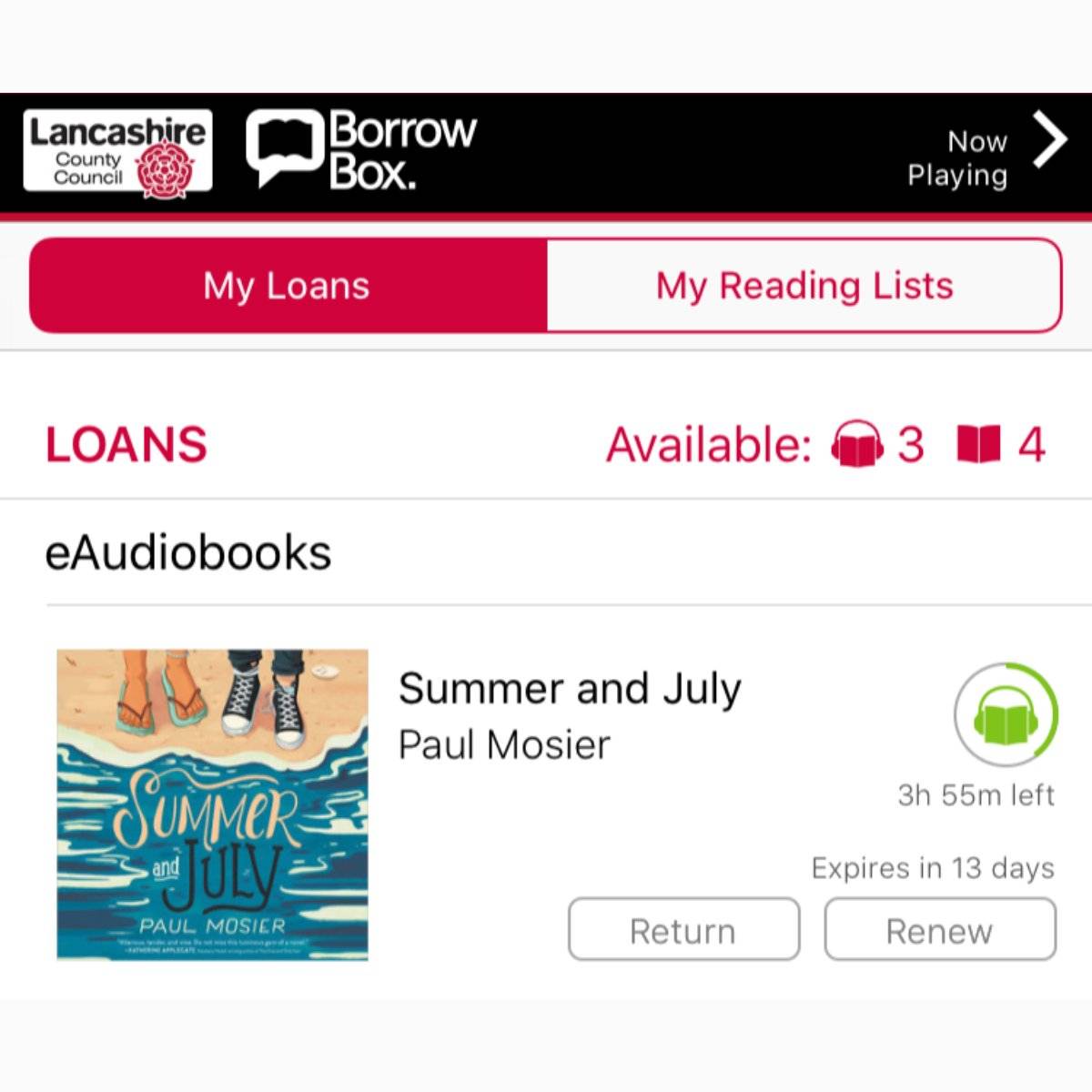Open the Summer and July audiobook cover
The height and width of the screenshot is (1092, 1092).
(213, 804)
